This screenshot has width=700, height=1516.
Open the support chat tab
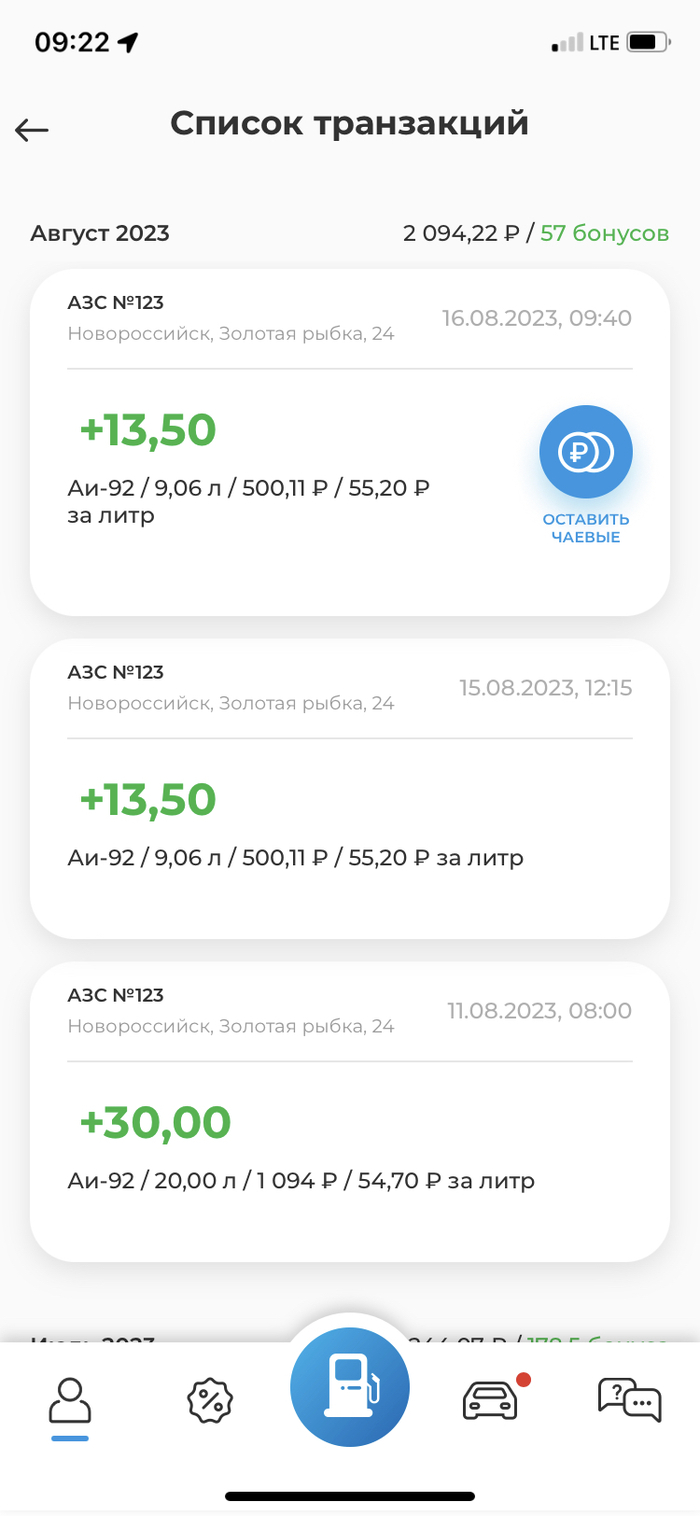click(x=629, y=1400)
